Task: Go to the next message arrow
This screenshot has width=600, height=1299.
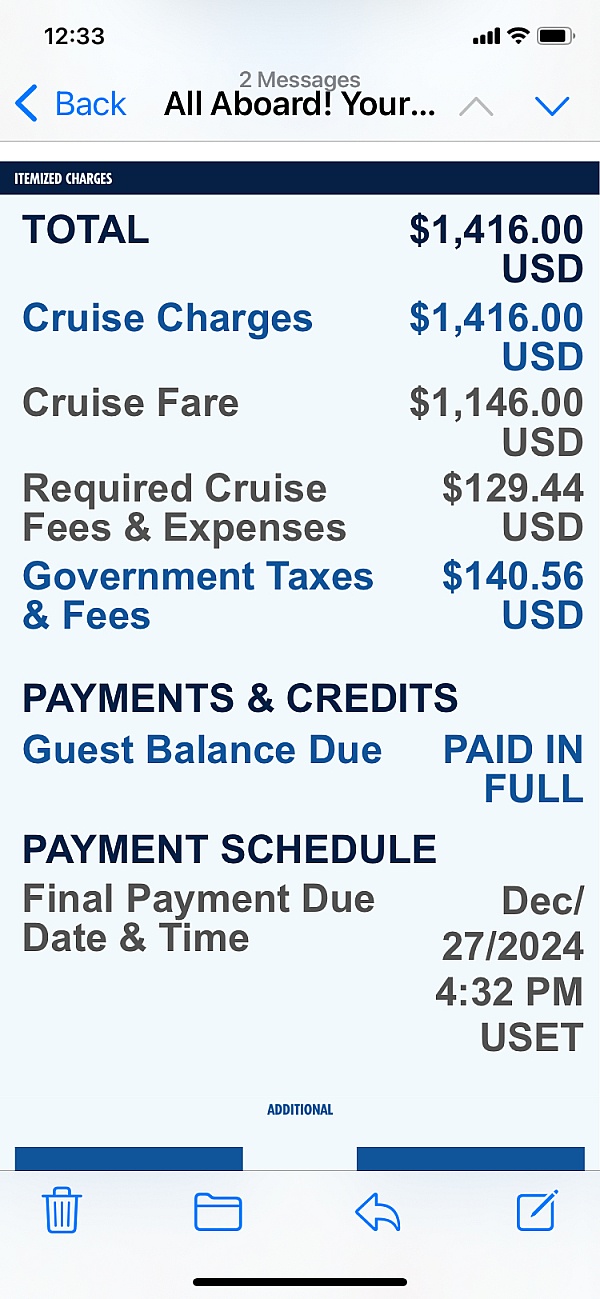Action: (x=552, y=105)
